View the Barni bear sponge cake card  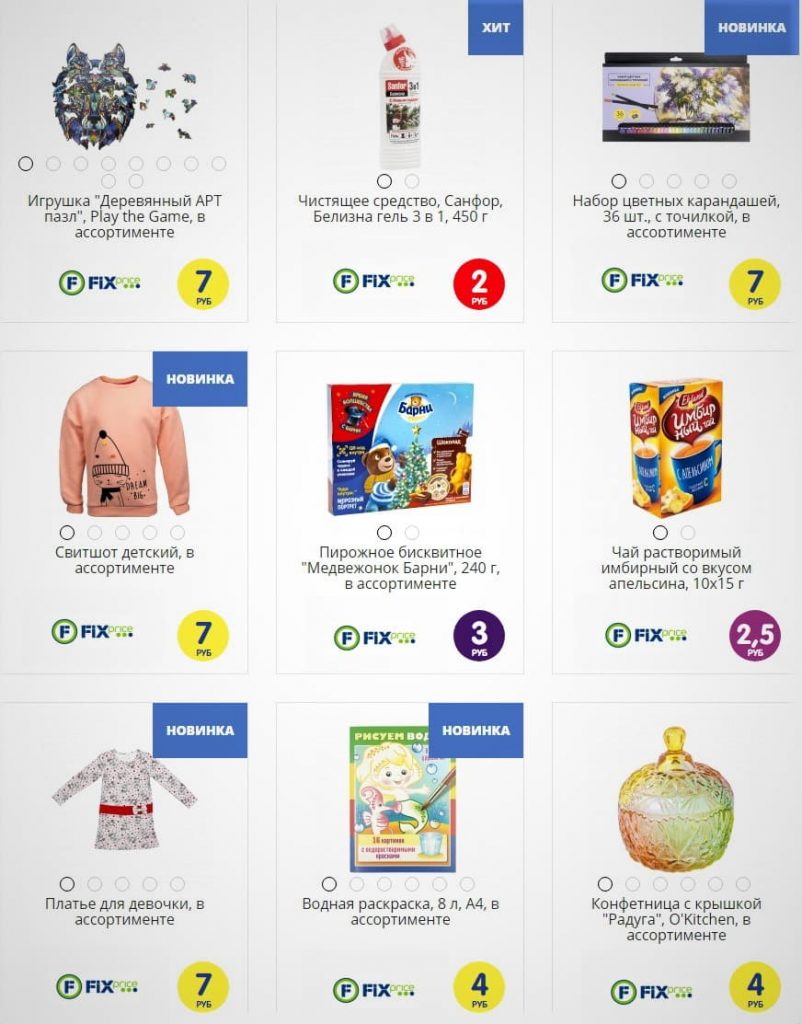click(x=399, y=567)
